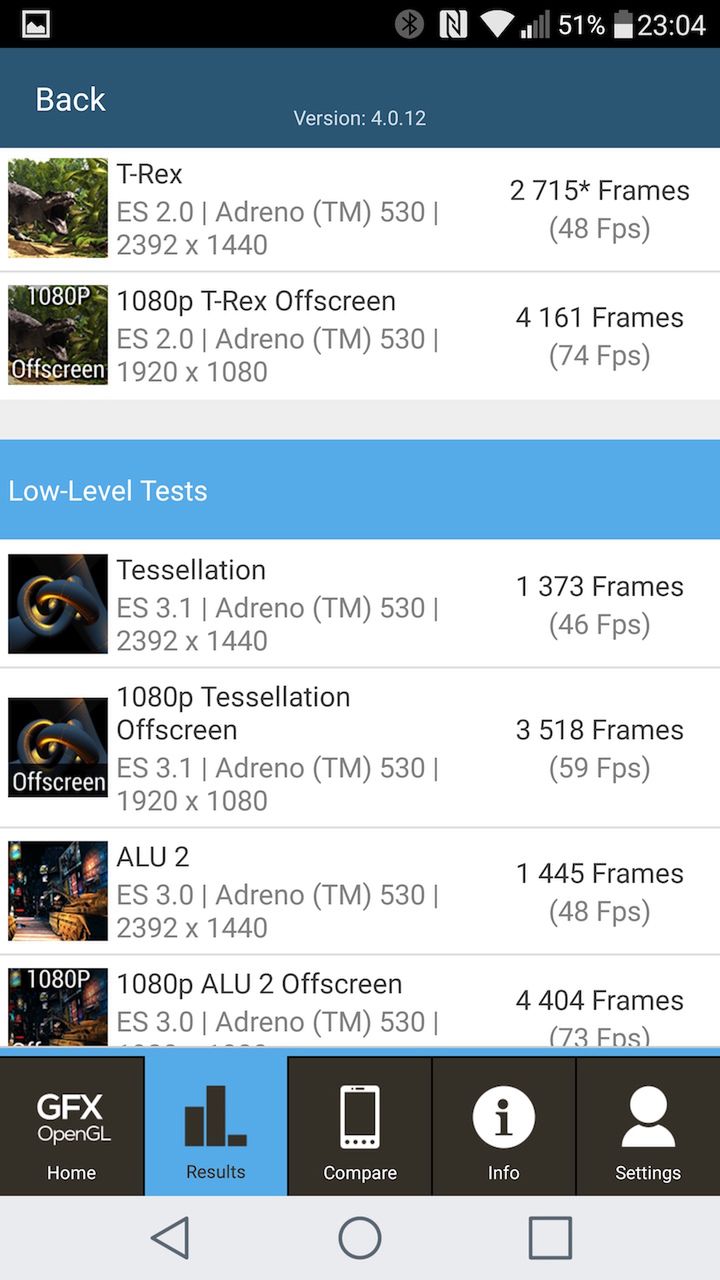Switch to the Compare tab
720x1280 pixels.
(360, 1126)
